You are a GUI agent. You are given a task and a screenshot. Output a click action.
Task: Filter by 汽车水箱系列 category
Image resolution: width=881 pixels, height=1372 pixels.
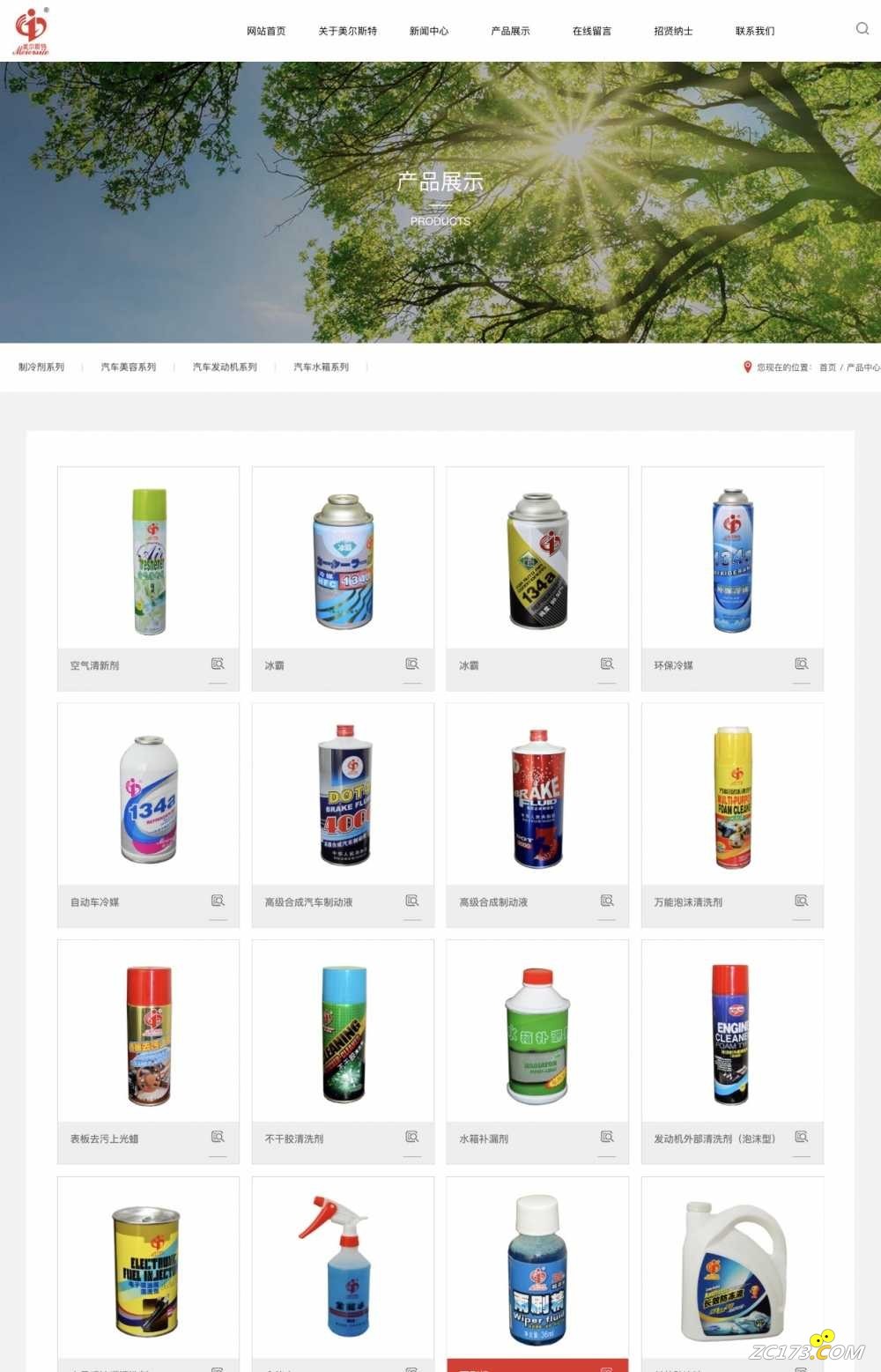point(321,367)
